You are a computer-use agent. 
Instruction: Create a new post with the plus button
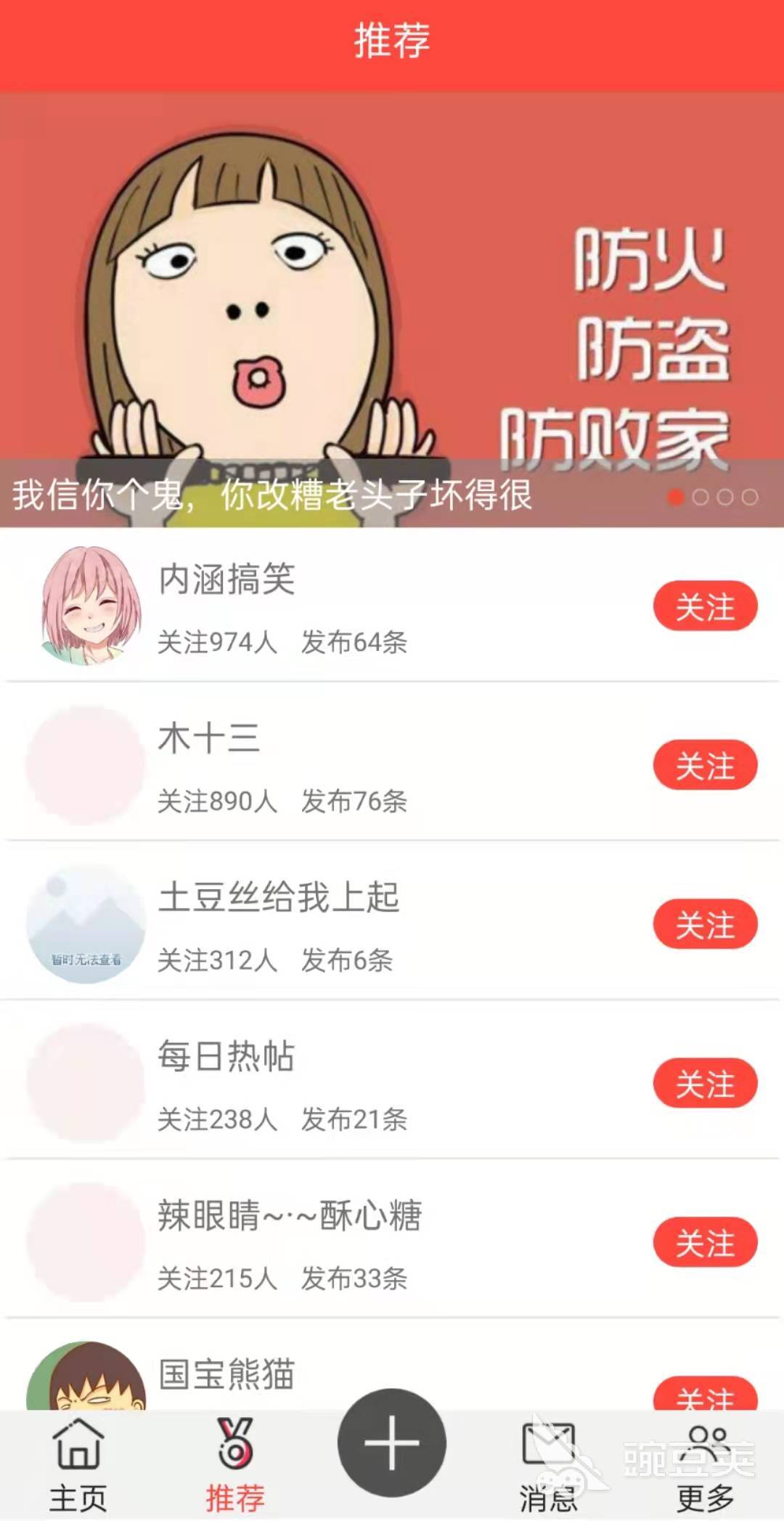[x=392, y=1443]
